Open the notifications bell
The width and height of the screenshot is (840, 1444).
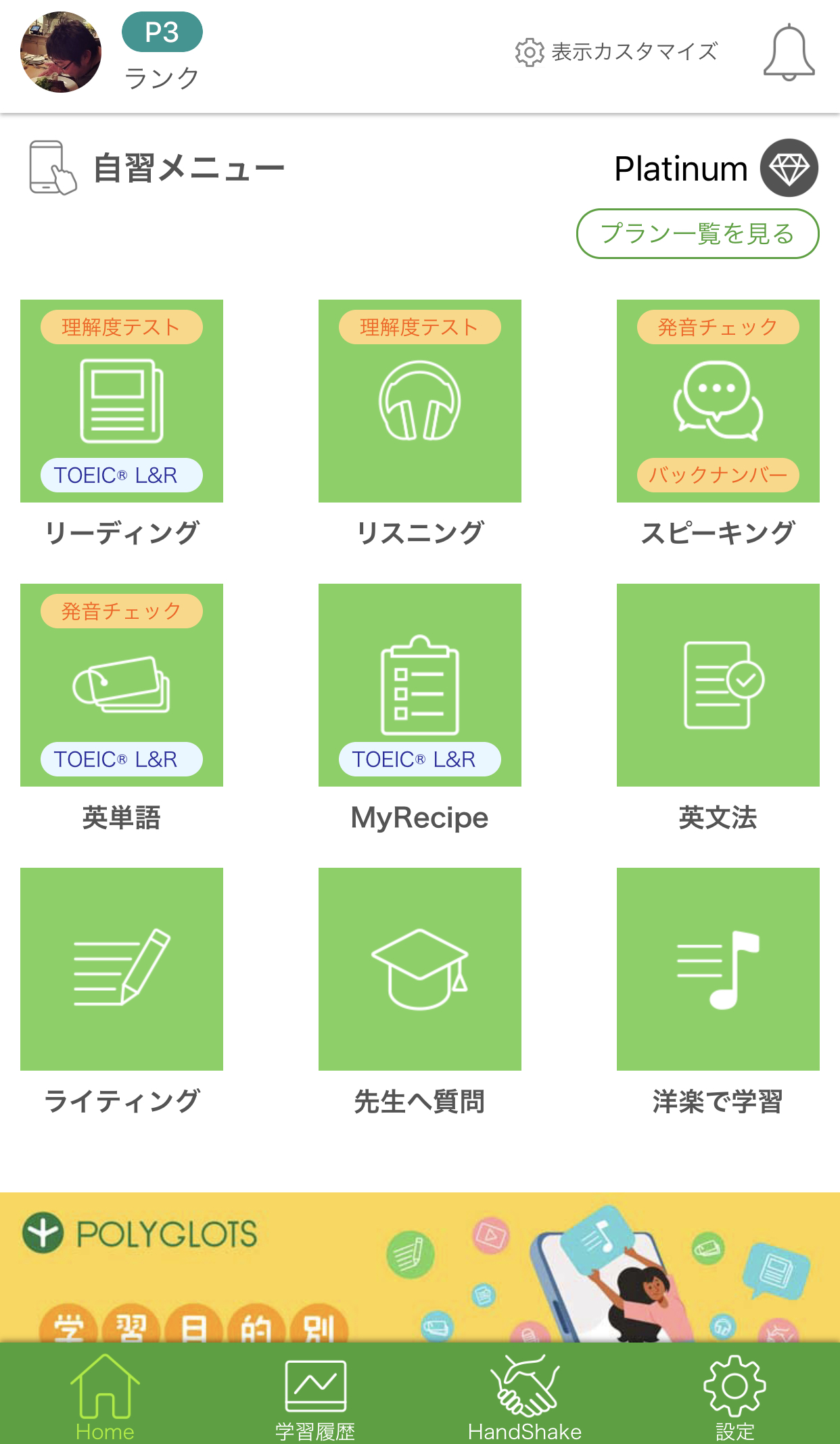(789, 53)
